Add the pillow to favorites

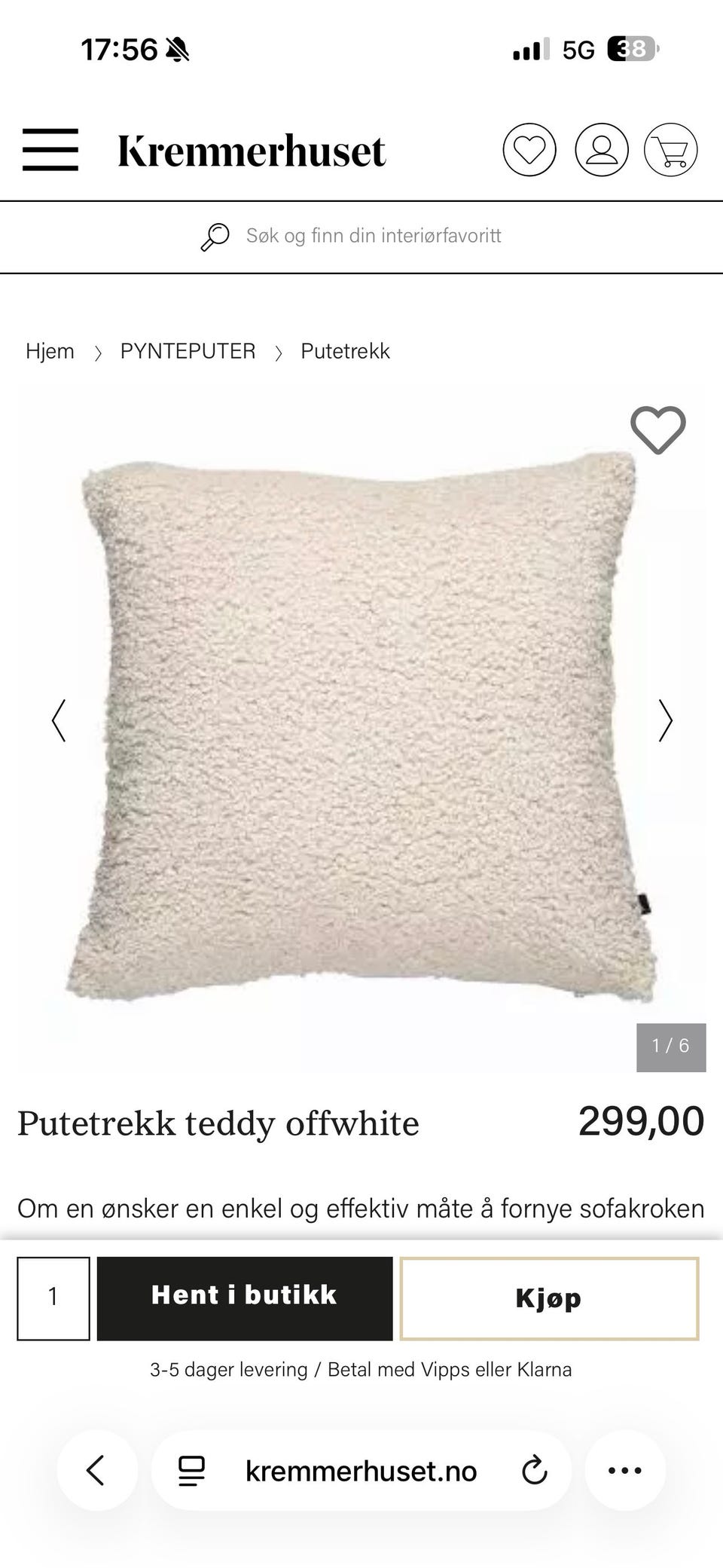pos(658,430)
